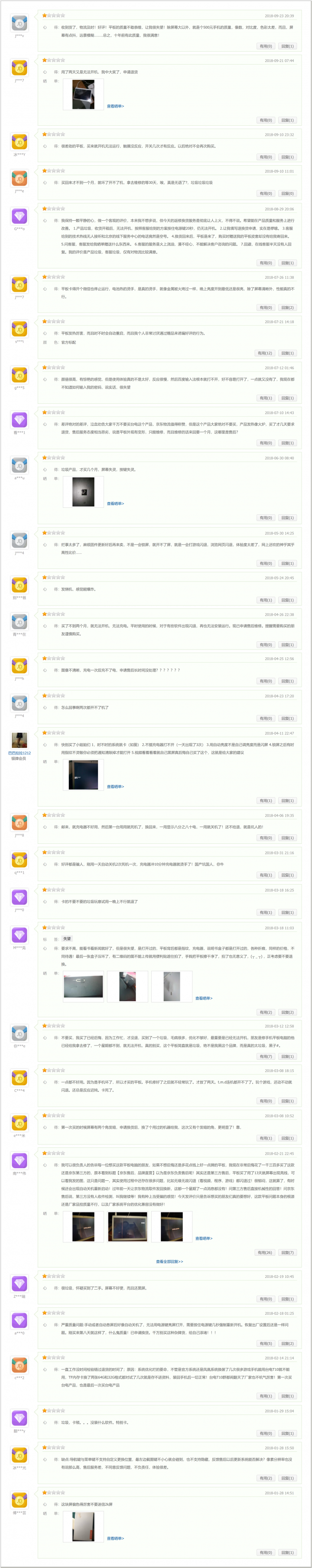Open 查看晒单 on the 2018-09-21 07:44 review
Screen dimensions: 312x1568
point(115,106)
